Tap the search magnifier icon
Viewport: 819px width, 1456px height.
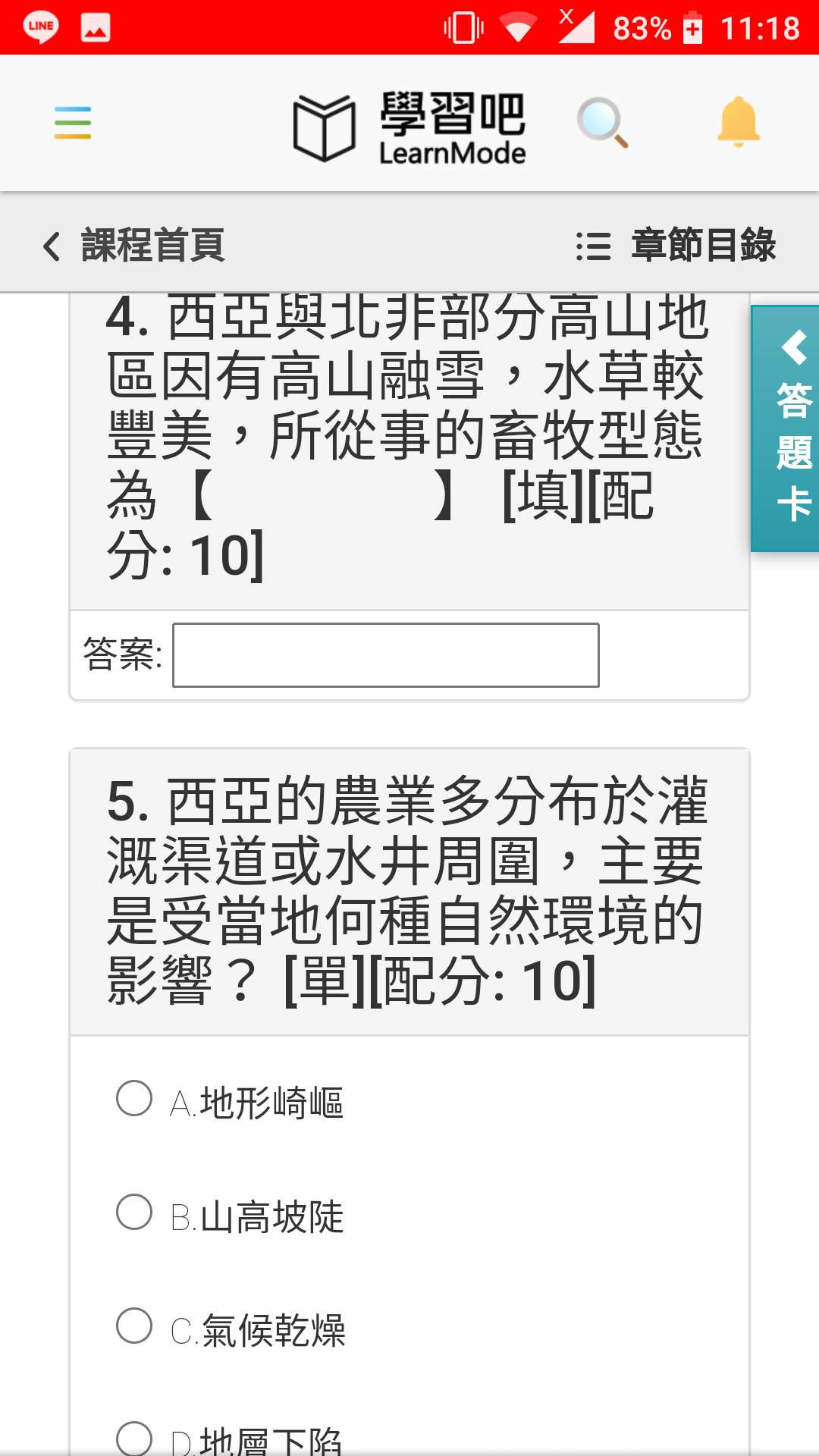point(602,123)
